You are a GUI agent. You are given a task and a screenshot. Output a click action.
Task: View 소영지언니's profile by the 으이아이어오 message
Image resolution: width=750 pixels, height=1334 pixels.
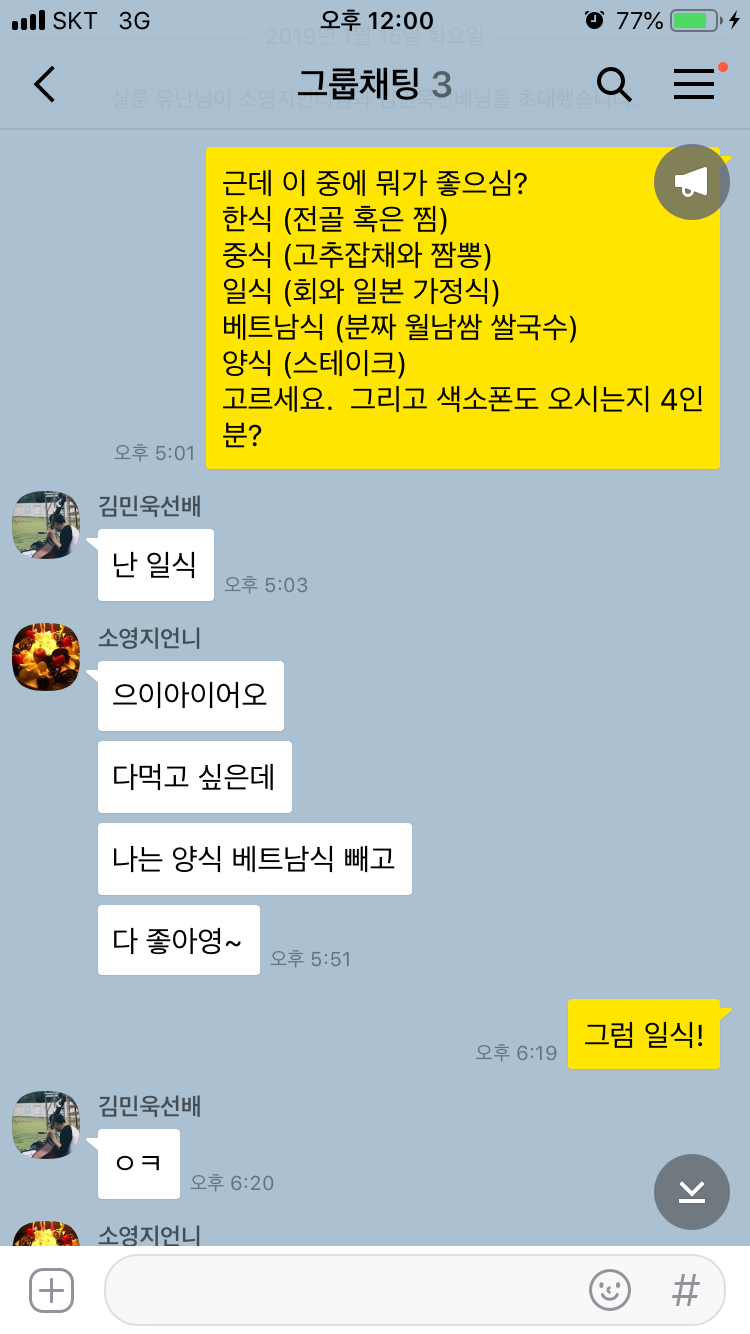[x=46, y=657]
